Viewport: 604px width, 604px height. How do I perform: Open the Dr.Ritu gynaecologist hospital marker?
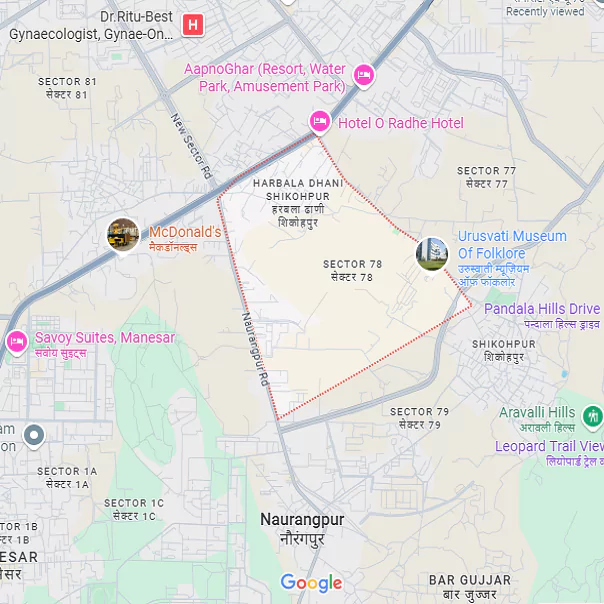click(x=193, y=25)
